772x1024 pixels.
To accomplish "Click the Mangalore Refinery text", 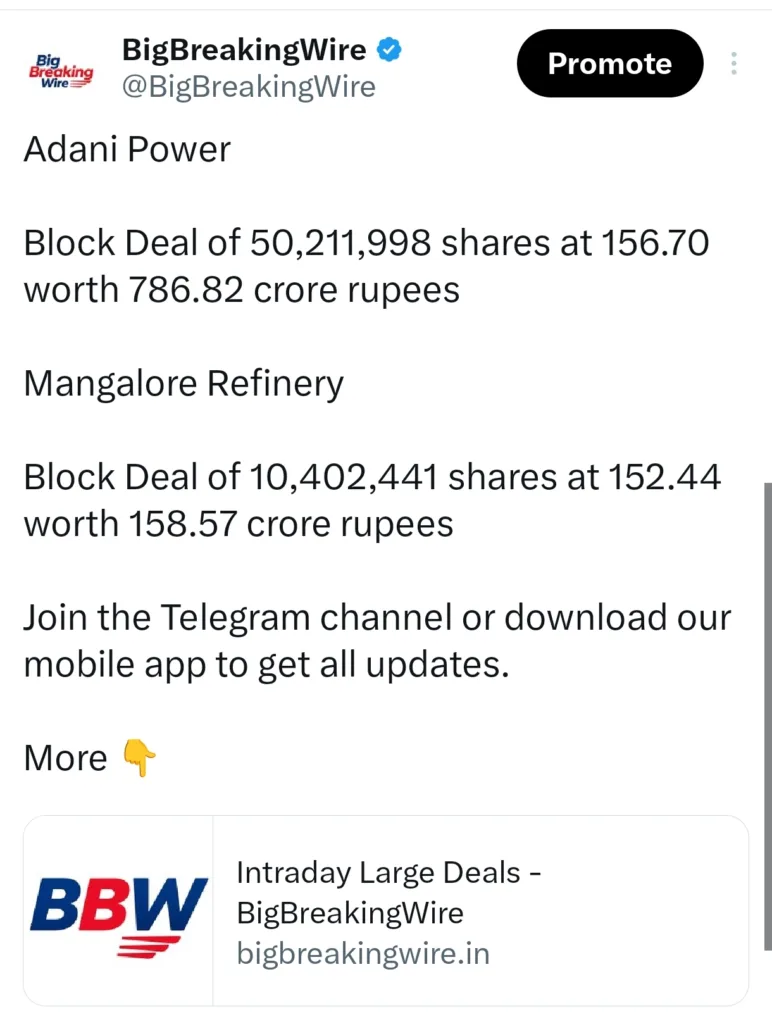I will pyautogui.click(x=183, y=383).
